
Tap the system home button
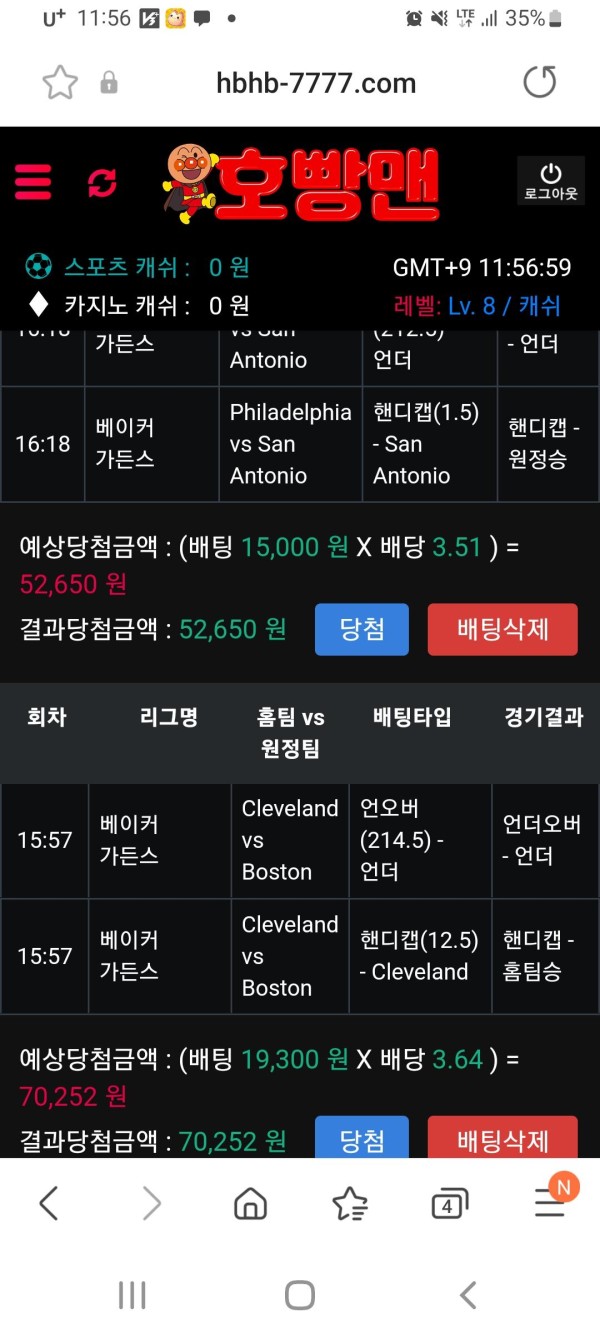point(300,1296)
